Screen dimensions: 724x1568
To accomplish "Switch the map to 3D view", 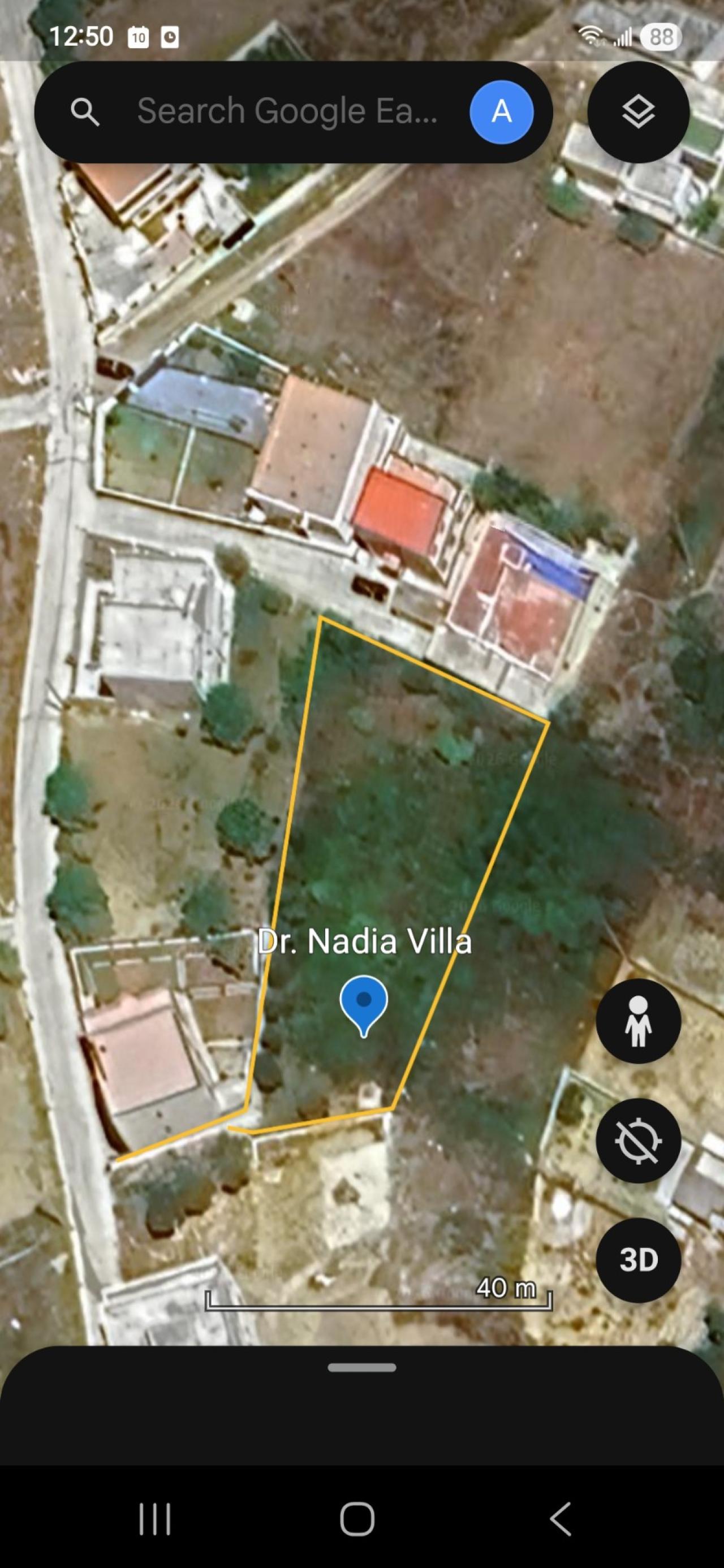I will [637, 1260].
